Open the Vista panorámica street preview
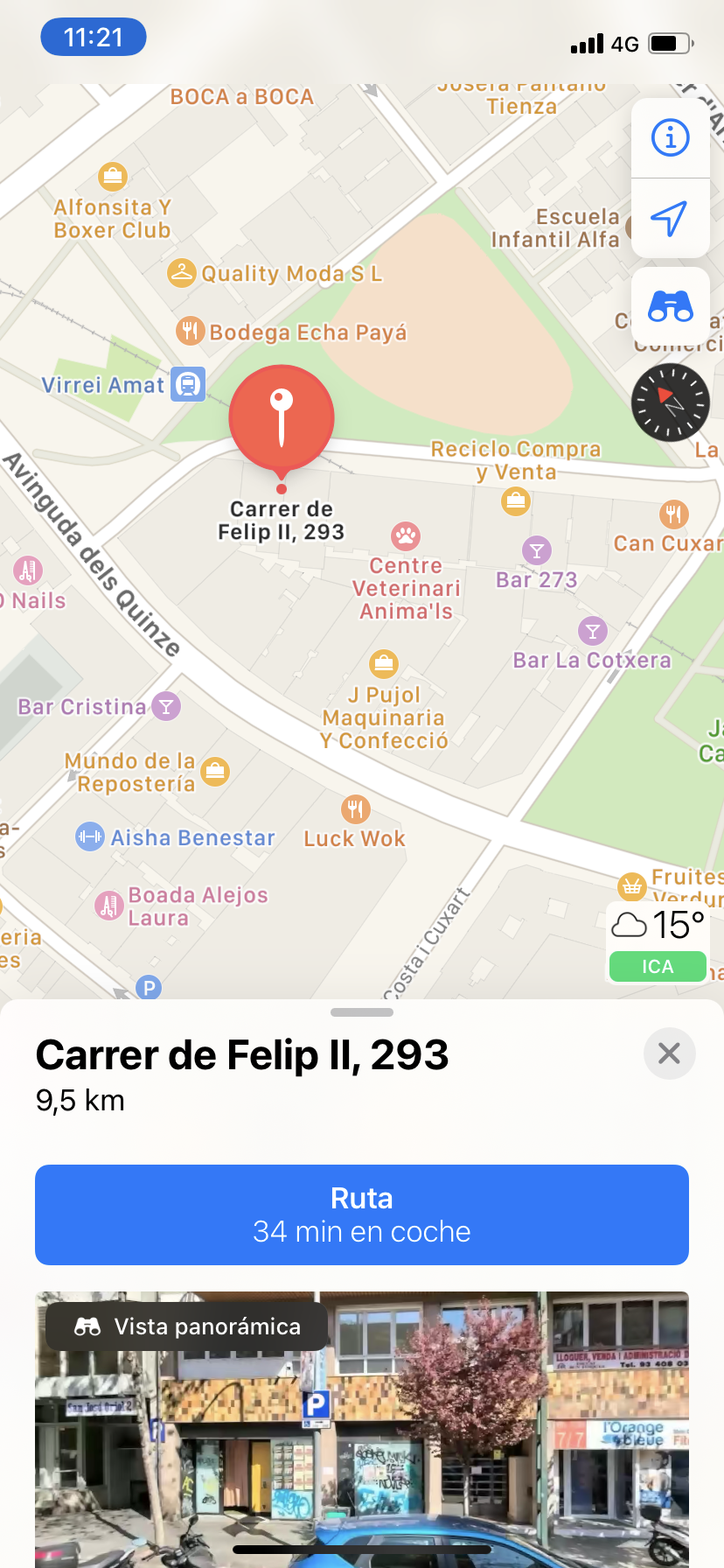 pyautogui.click(x=362, y=1417)
